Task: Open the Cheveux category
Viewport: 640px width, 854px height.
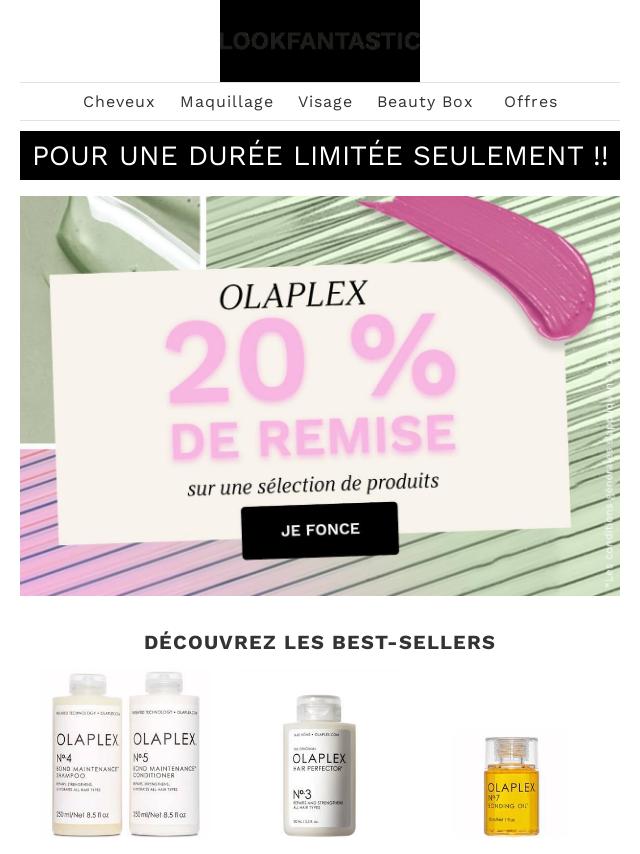Action: [x=119, y=102]
